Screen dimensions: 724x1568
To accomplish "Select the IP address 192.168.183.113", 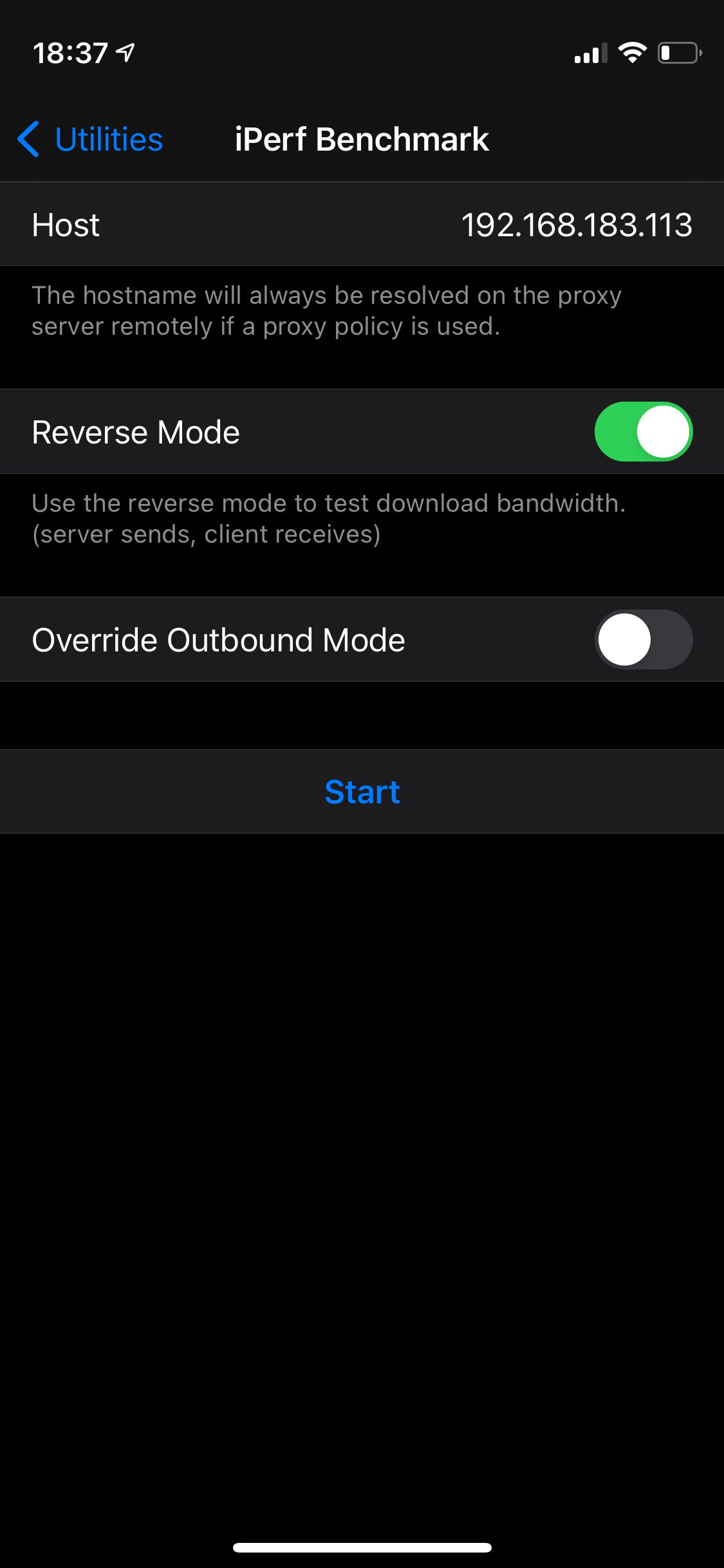I will pos(577,224).
